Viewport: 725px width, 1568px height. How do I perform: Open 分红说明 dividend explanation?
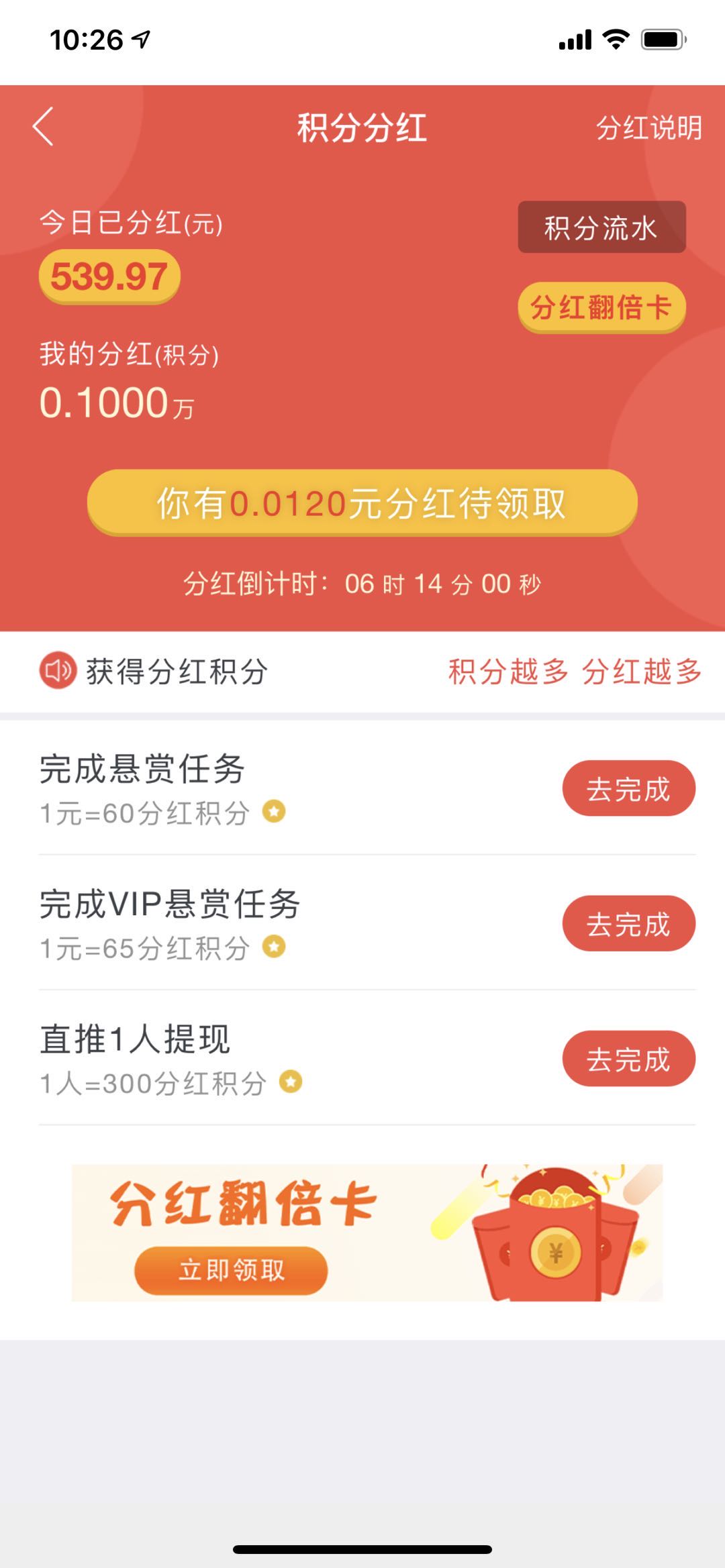[648, 127]
